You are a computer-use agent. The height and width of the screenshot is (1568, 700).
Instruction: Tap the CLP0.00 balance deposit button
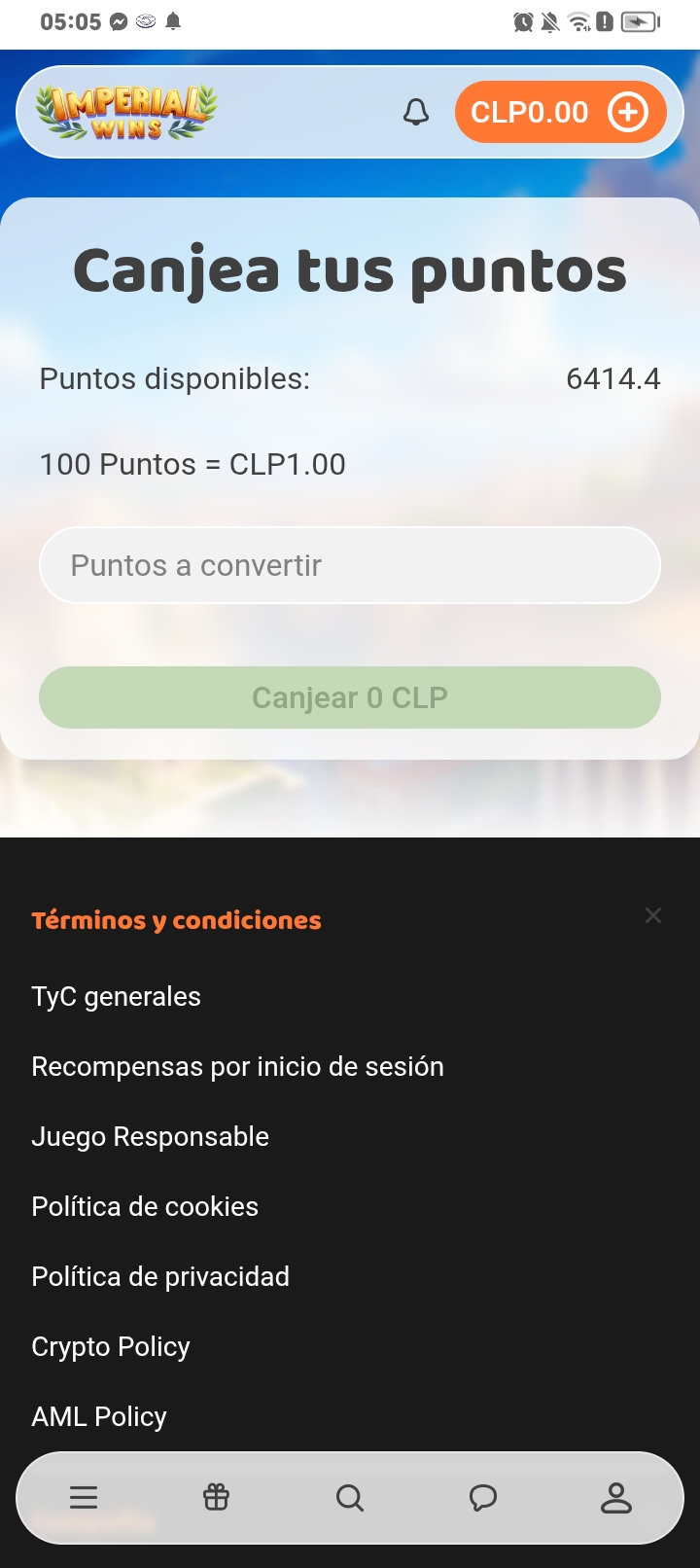point(560,113)
